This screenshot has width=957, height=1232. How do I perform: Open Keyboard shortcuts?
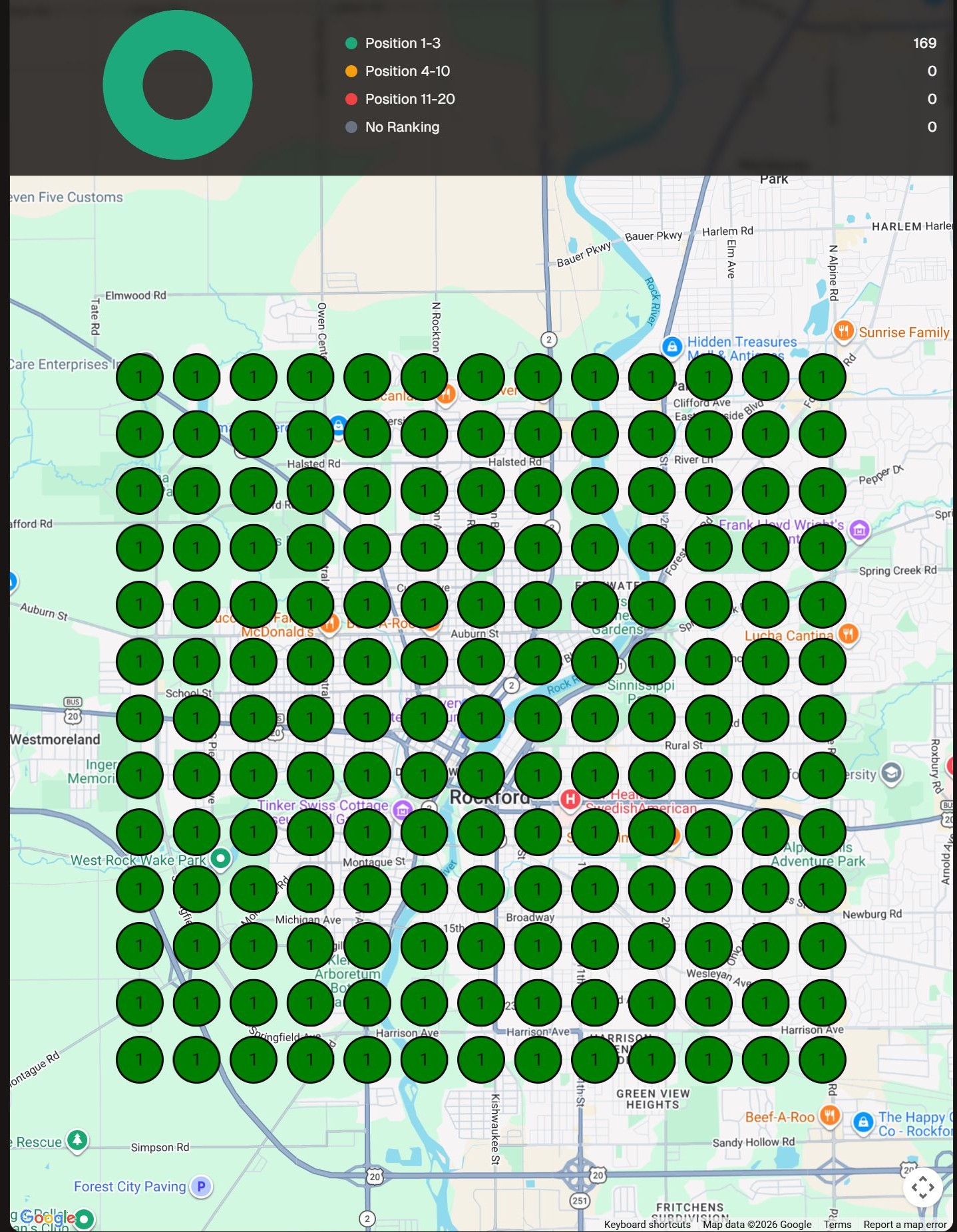coord(646,1224)
